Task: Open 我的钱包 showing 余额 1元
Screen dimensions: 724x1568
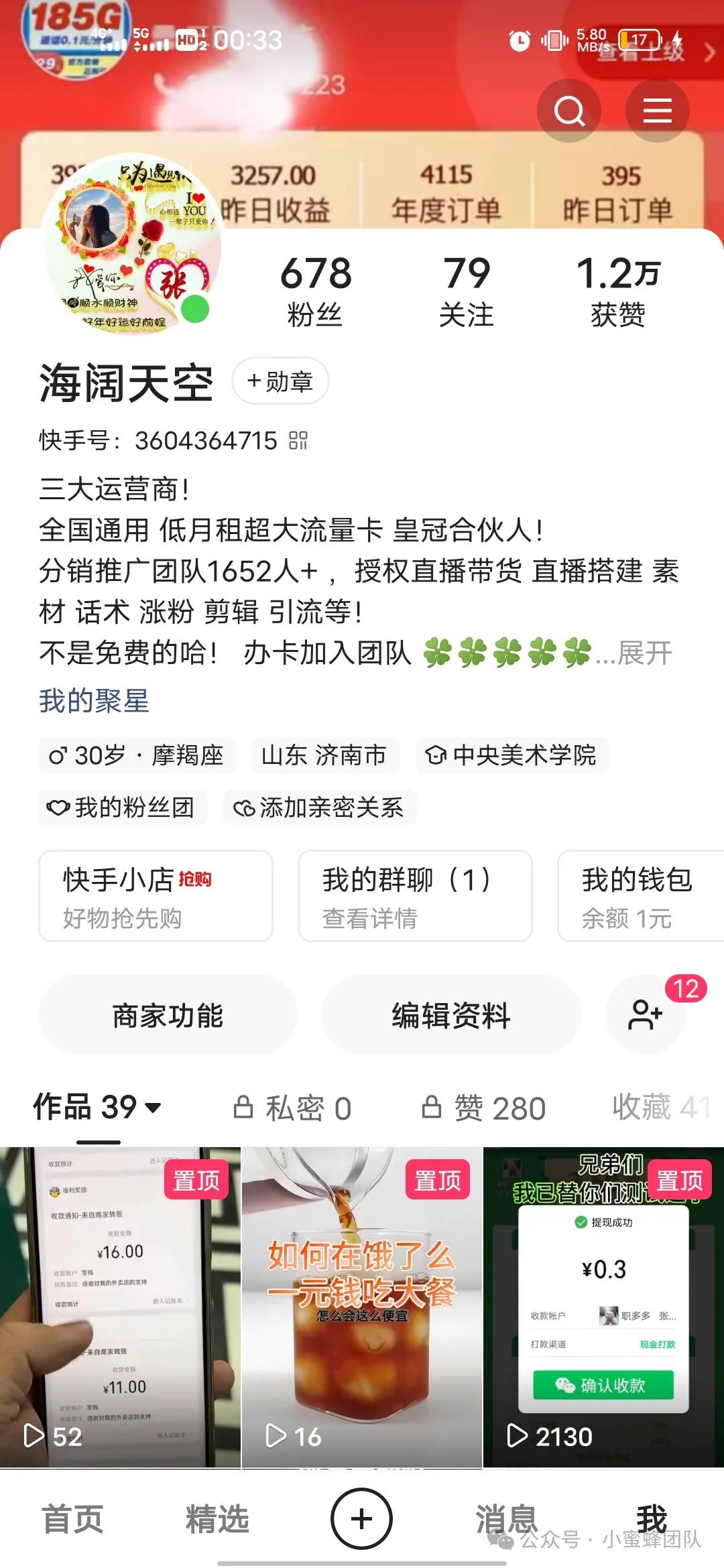Action: click(637, 897)
